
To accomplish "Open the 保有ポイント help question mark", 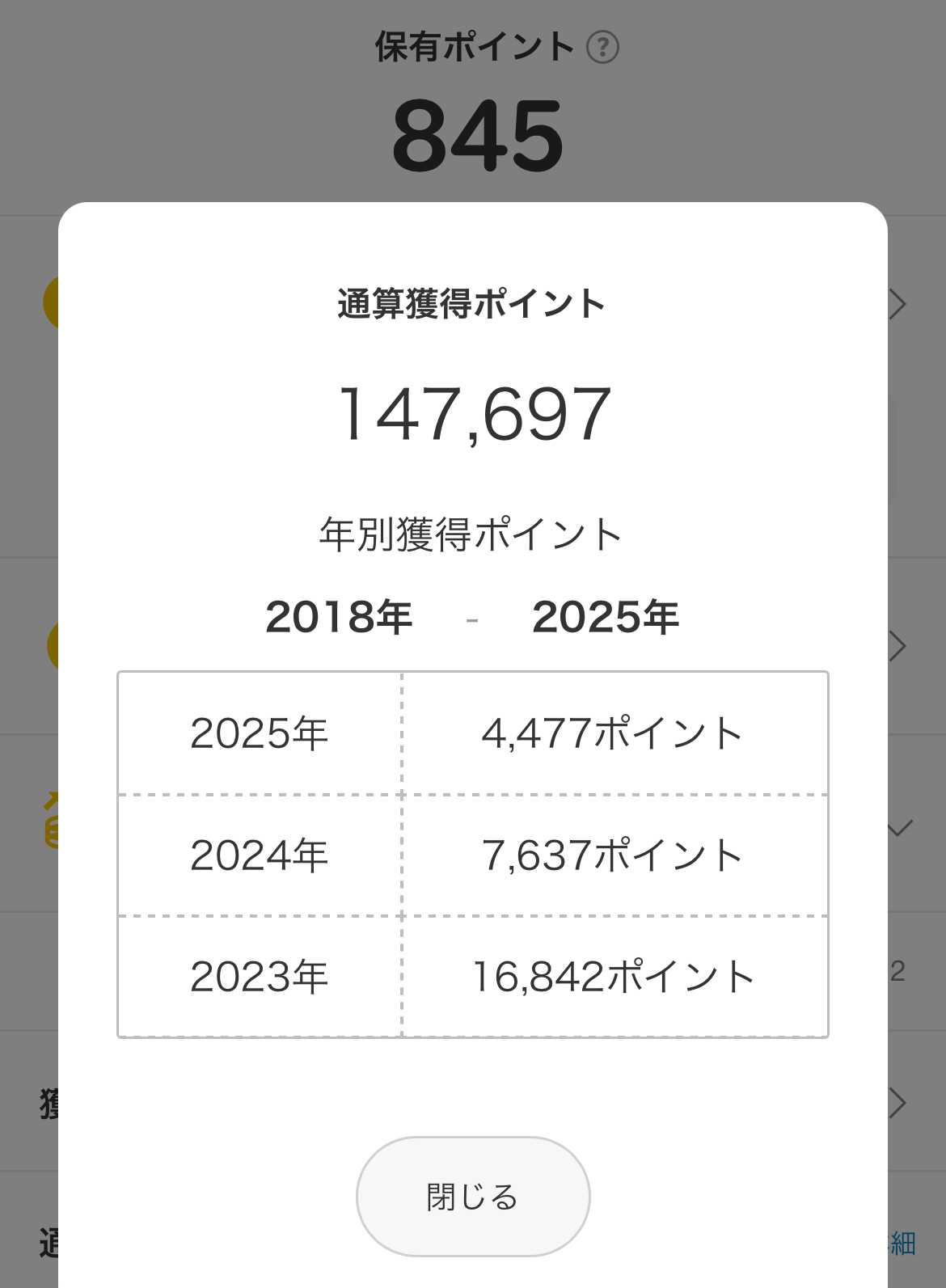I will click(x=602, y=47).
